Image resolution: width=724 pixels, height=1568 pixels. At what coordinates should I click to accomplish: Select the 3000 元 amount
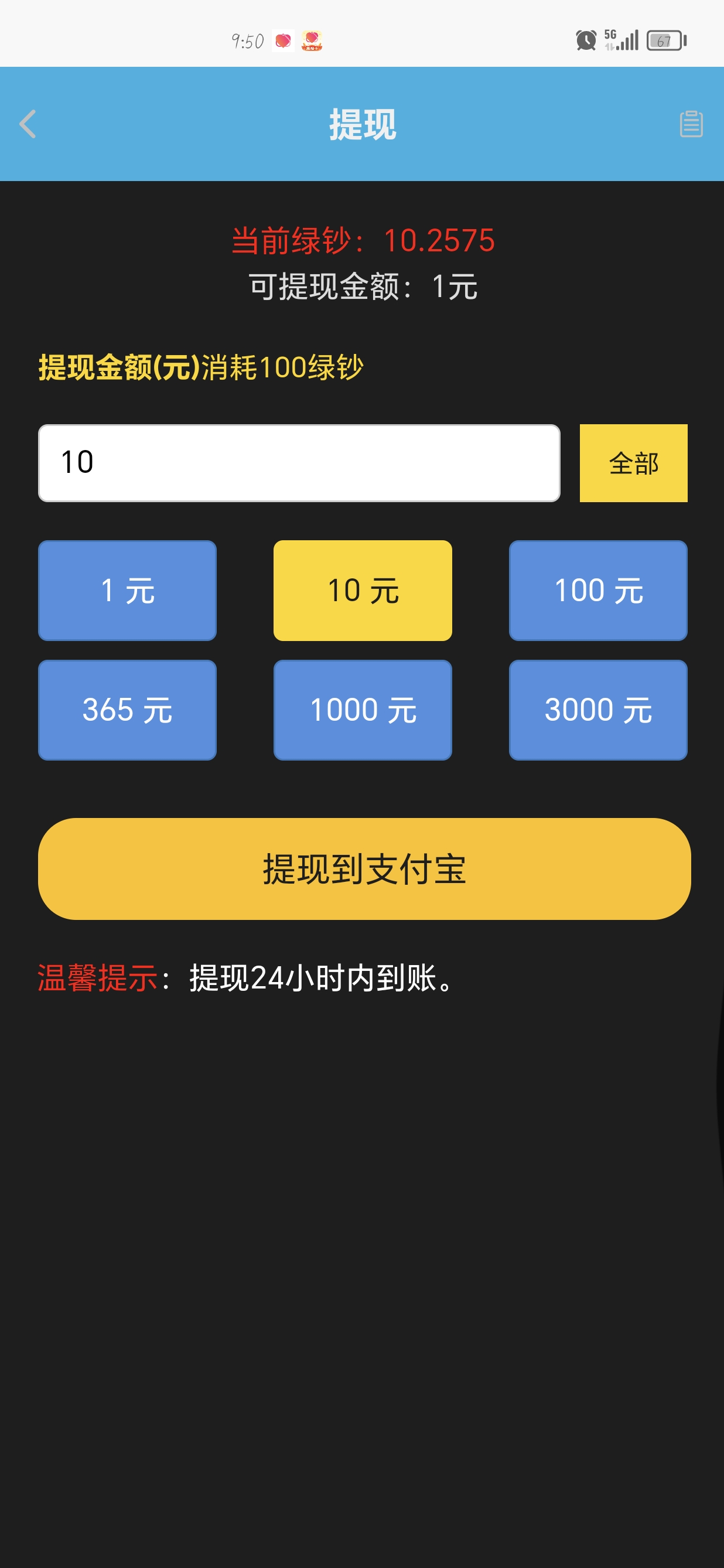pos(598,710)
